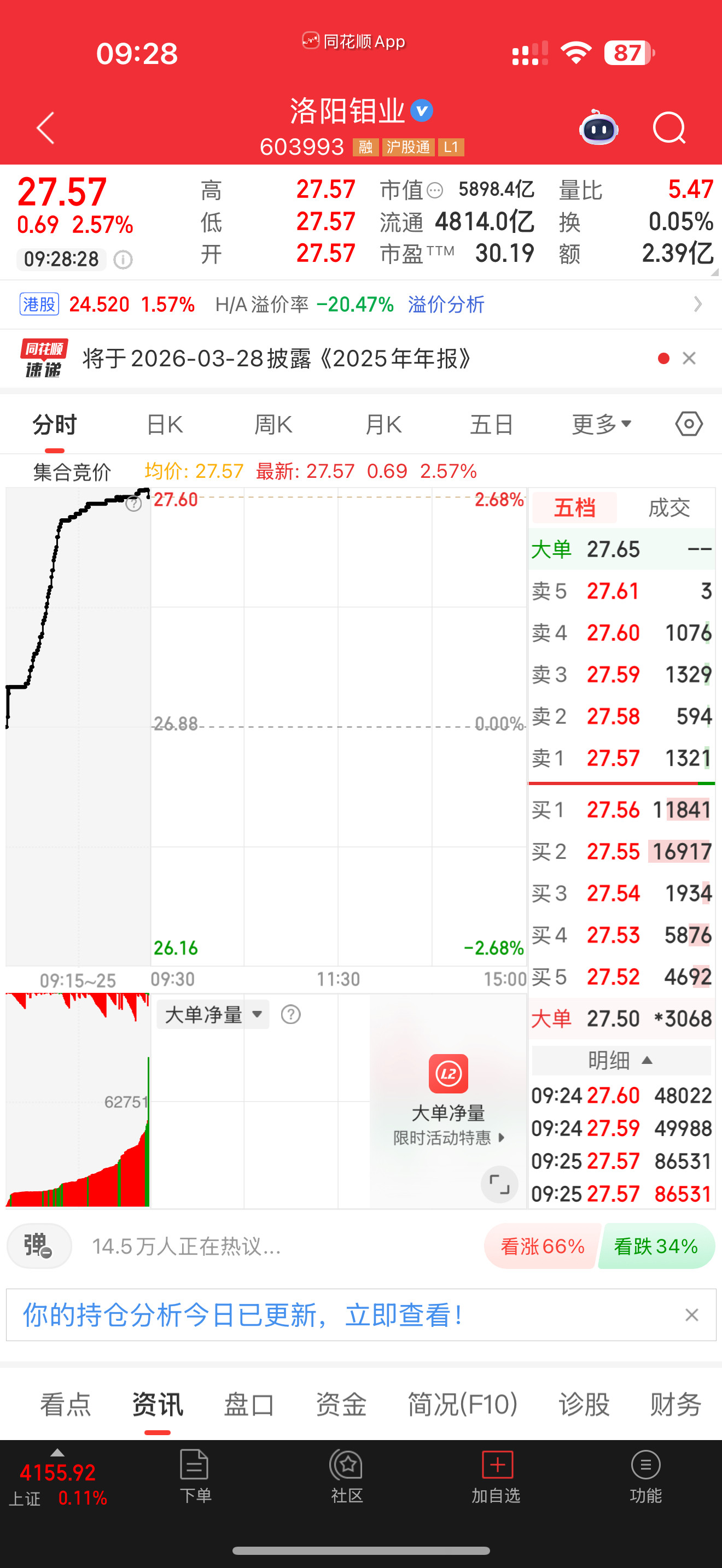The height and width of the screenshot is (1568, 722).
Task: Switch to the 成交 tab in order book panel
Action: click(670, 508)
